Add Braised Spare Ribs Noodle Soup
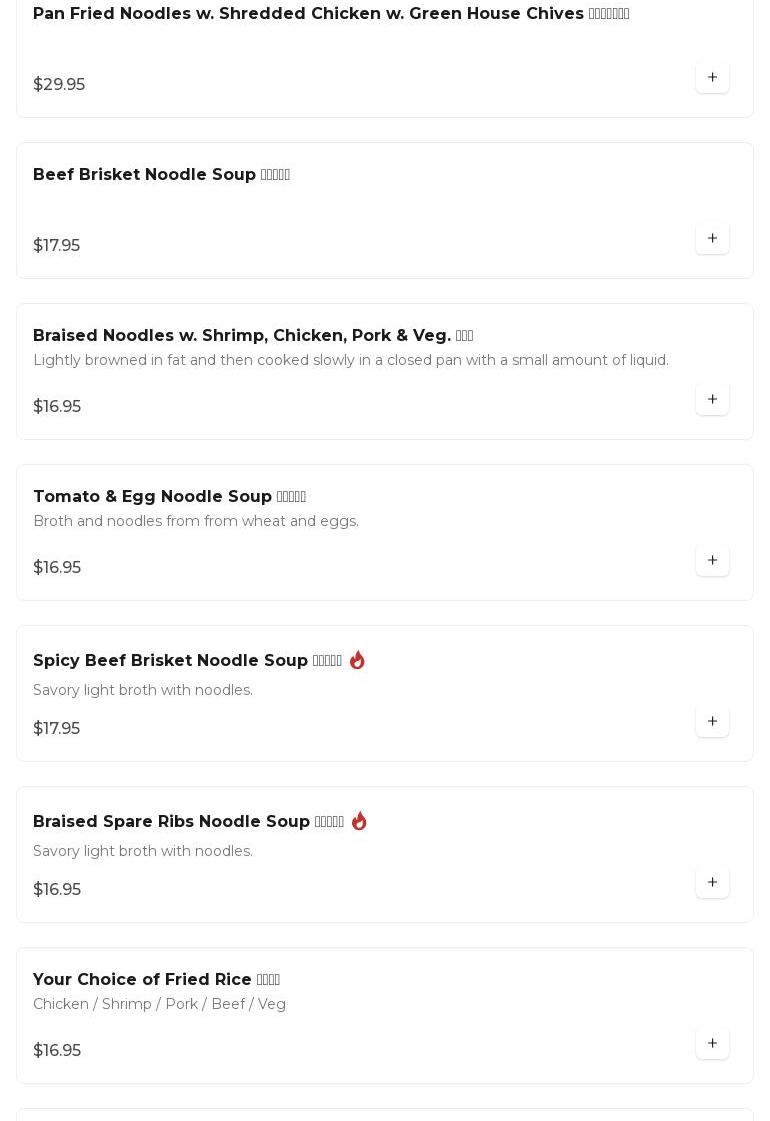This screenshot has width=770, height=1121. point(712,882)
